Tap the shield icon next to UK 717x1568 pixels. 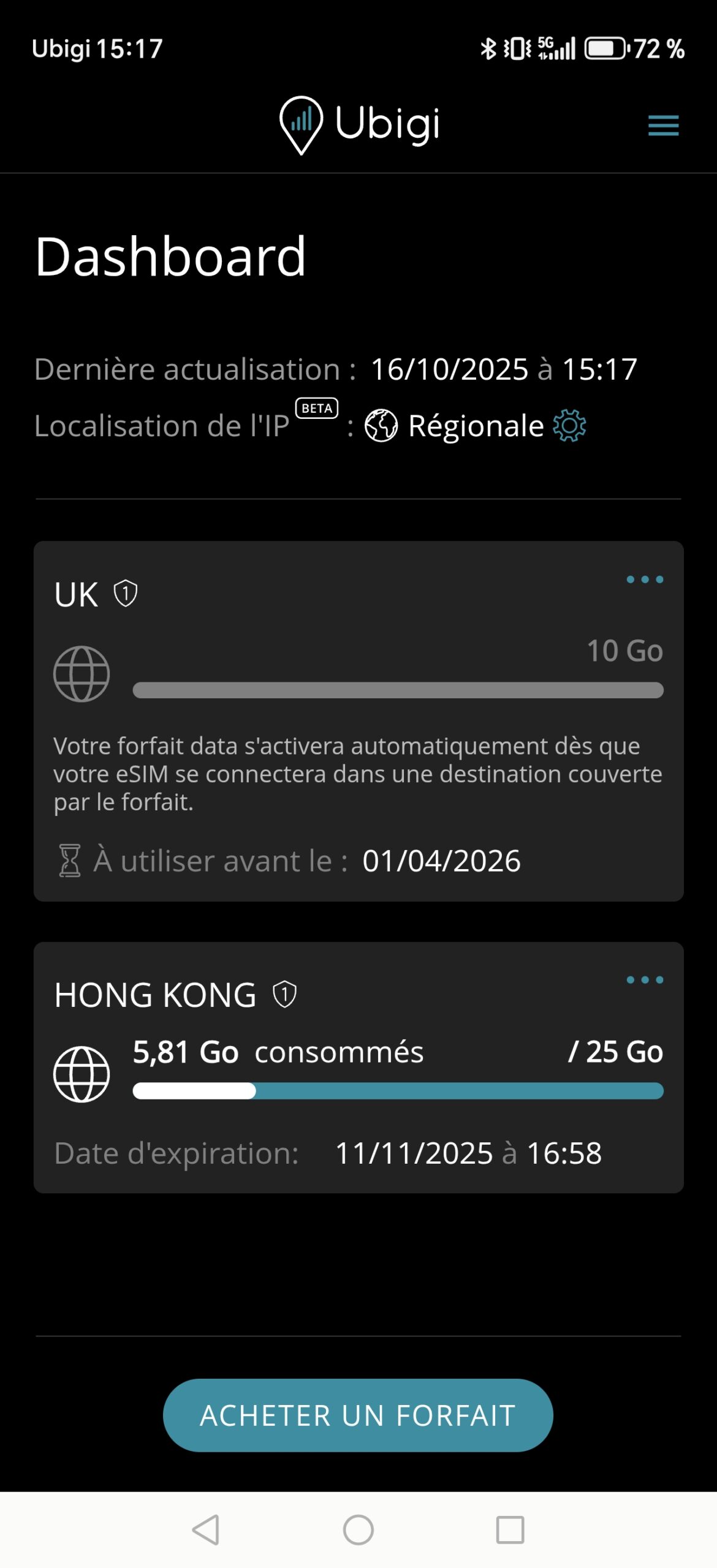[126, 594]
